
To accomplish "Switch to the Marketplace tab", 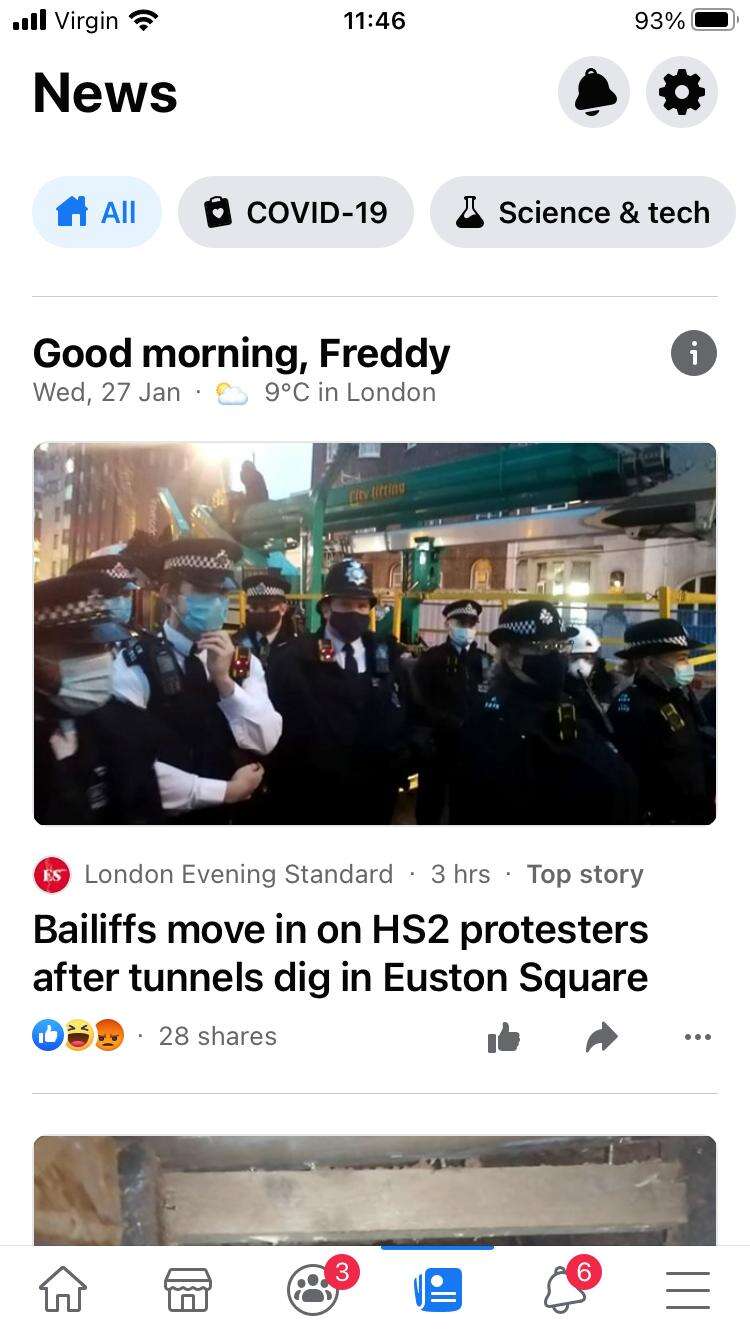I will [x=188, y=1290].
